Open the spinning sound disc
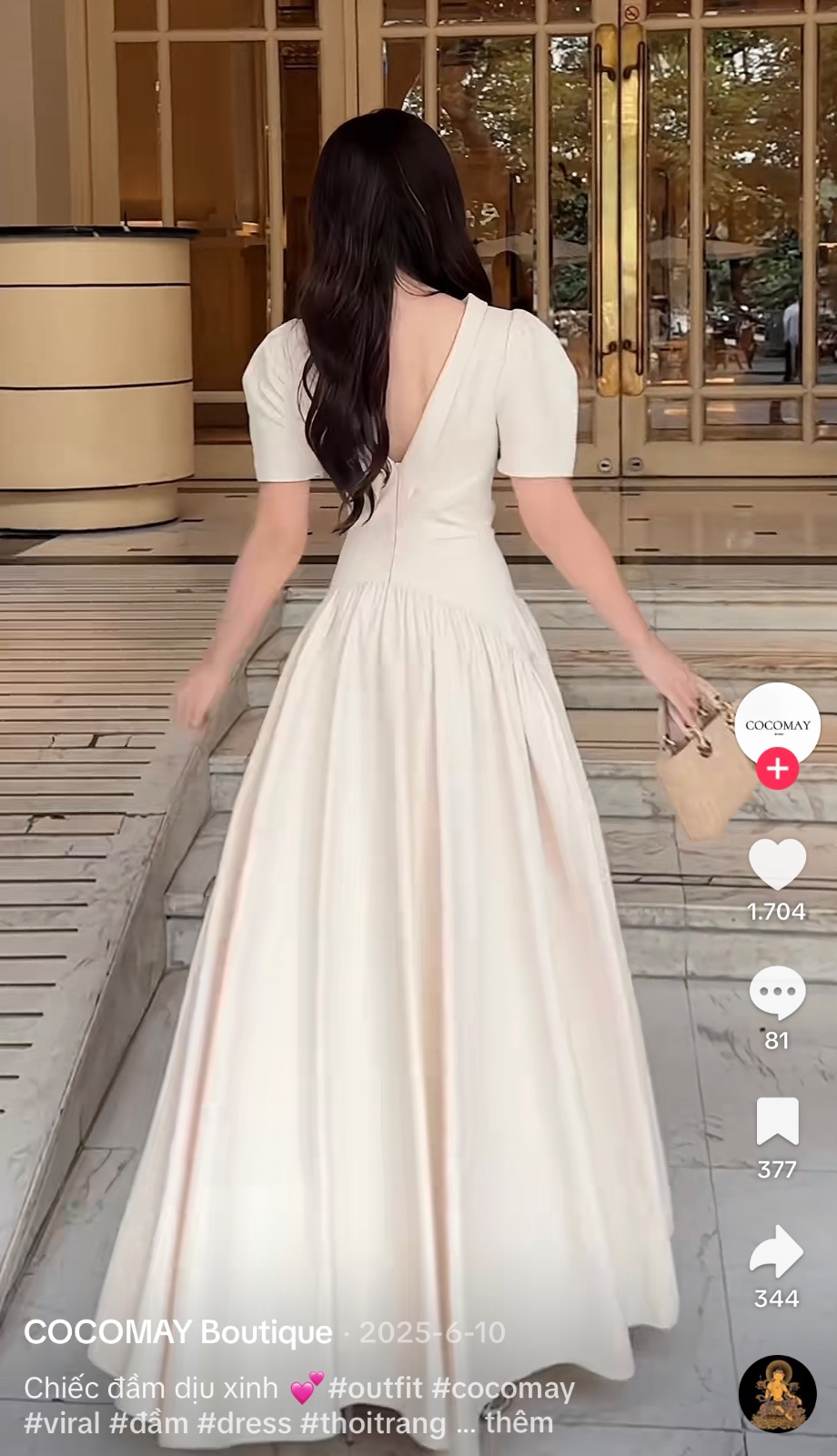Screen dimensions: 837x1456 pyautogui.click(x=777, y=1394)
